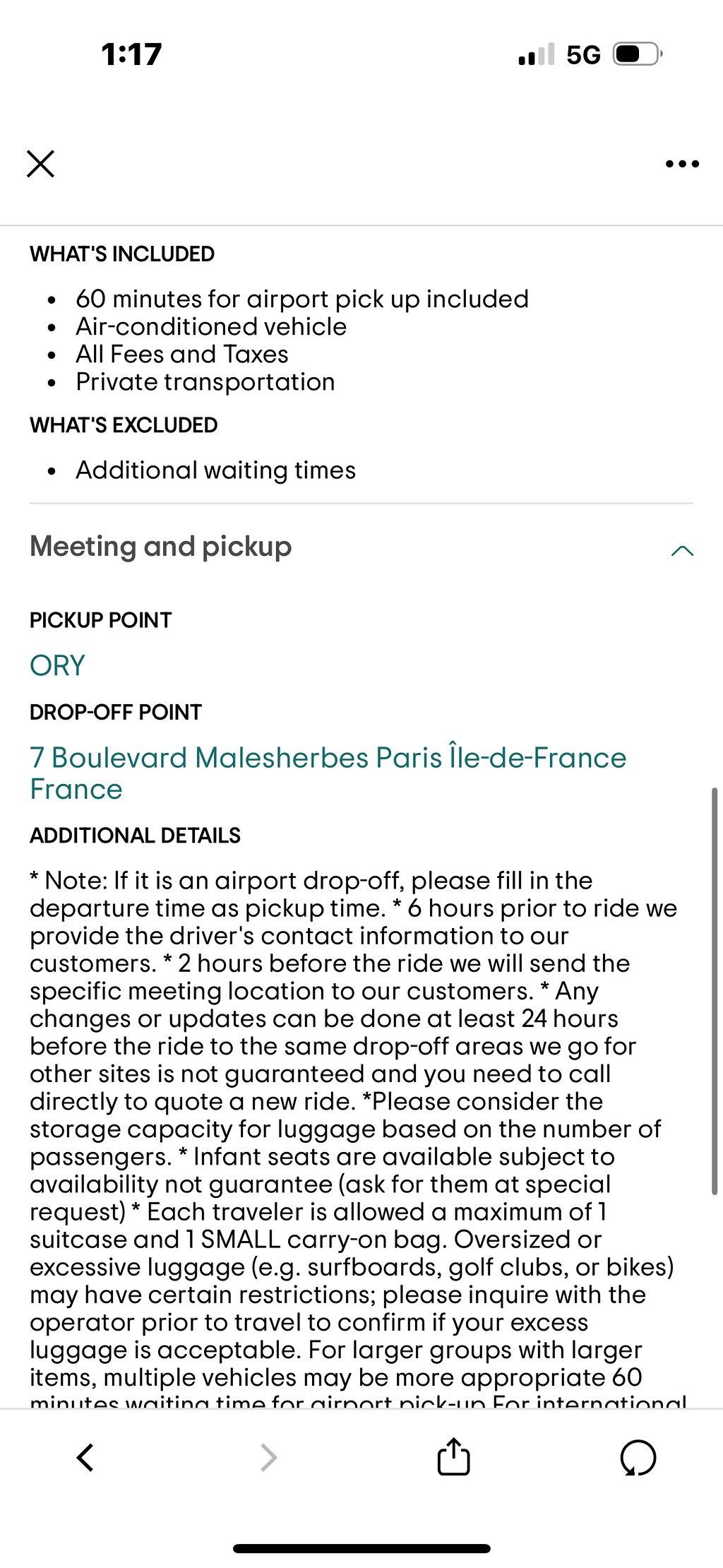Go back to the previous page

pyautogui.click(x=85, y=1457)
